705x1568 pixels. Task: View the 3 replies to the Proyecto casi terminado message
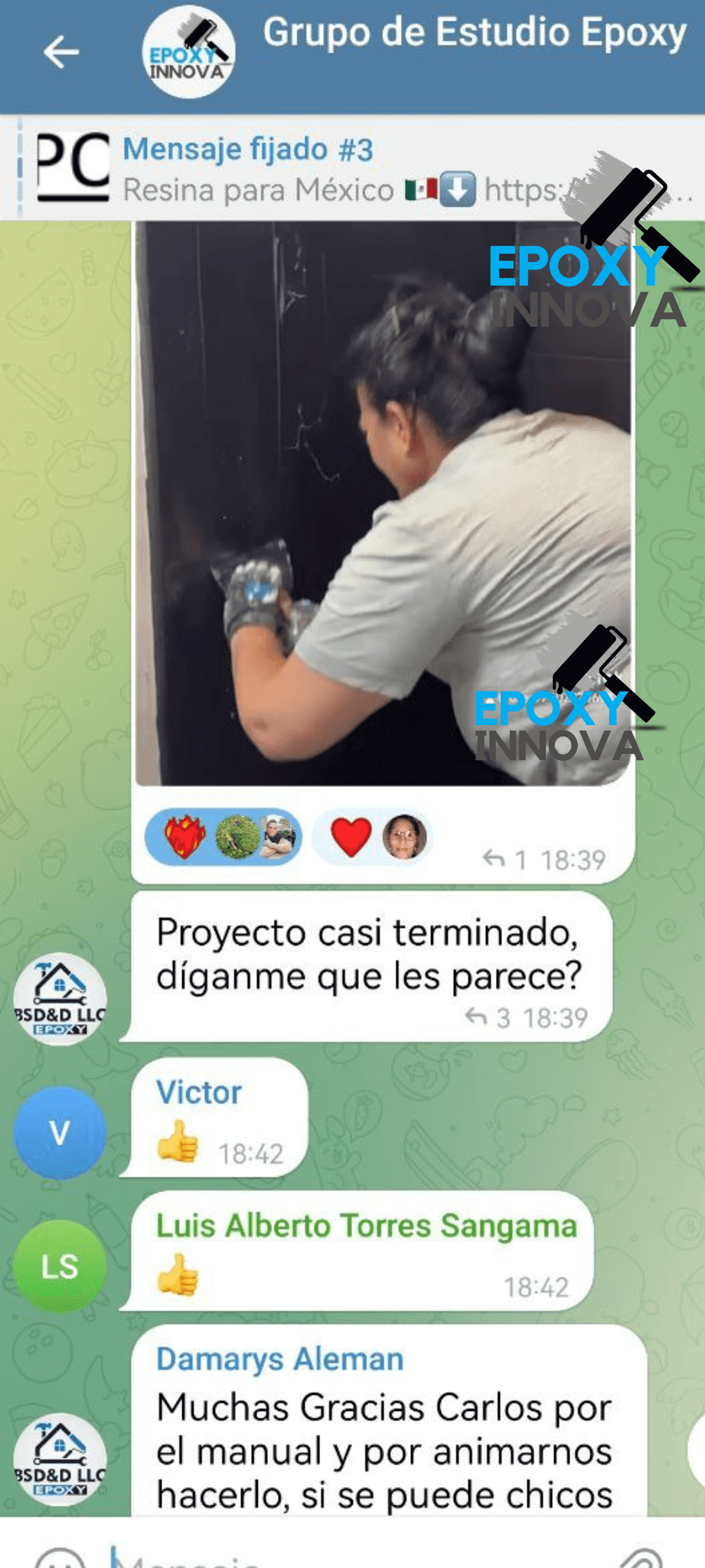click(487, 1018)
